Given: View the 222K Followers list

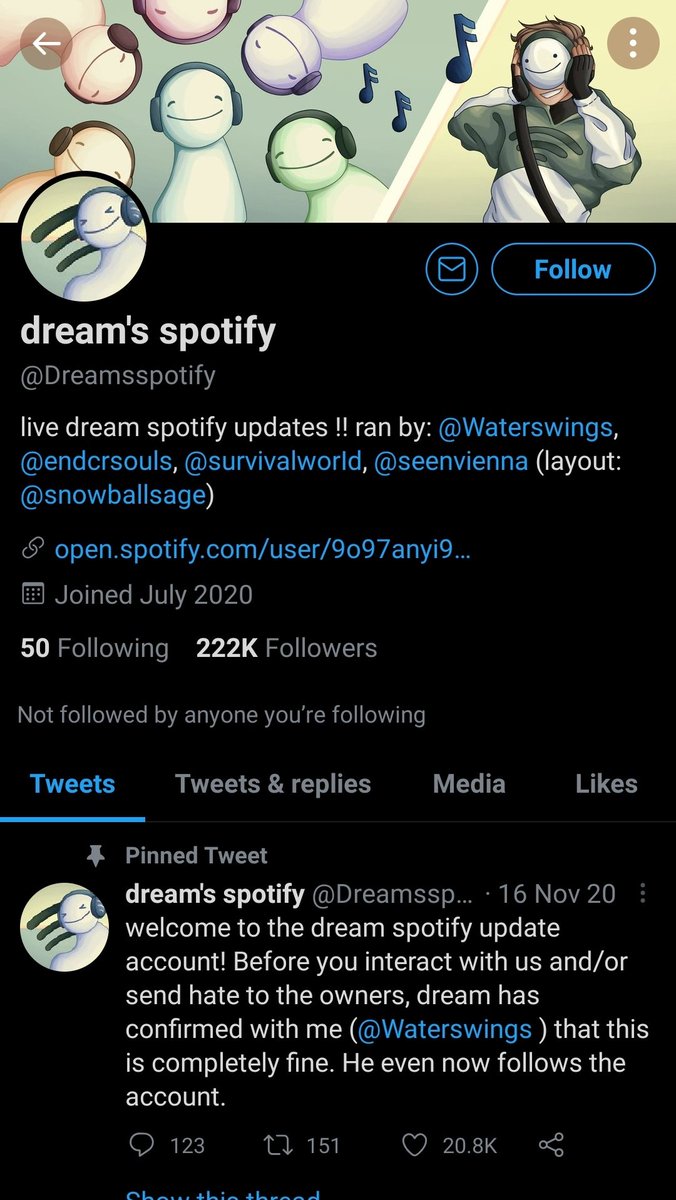Looking at the screenshot, I should coord(287,648).
